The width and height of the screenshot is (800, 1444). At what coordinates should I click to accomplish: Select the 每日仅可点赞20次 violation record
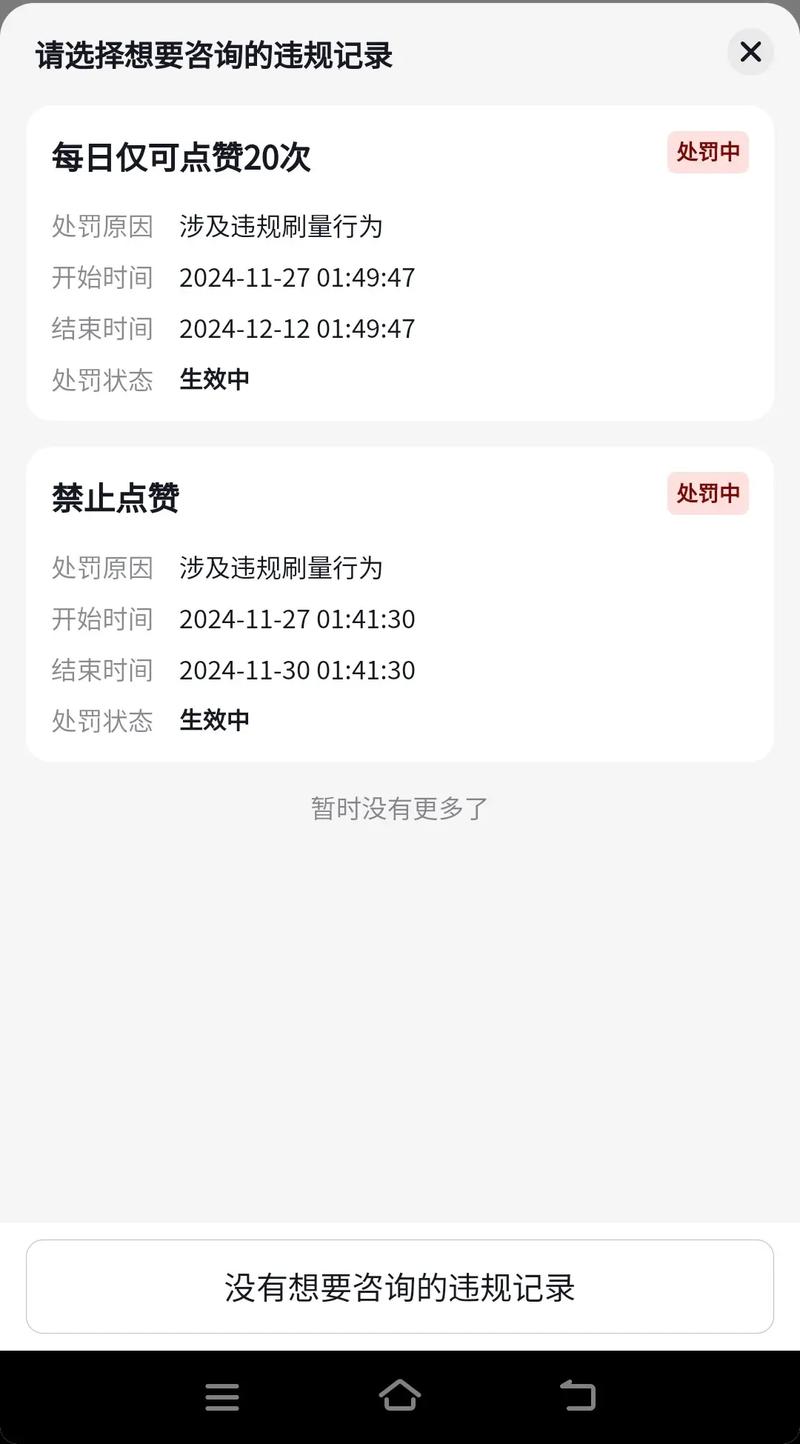[x=400, y=263]
